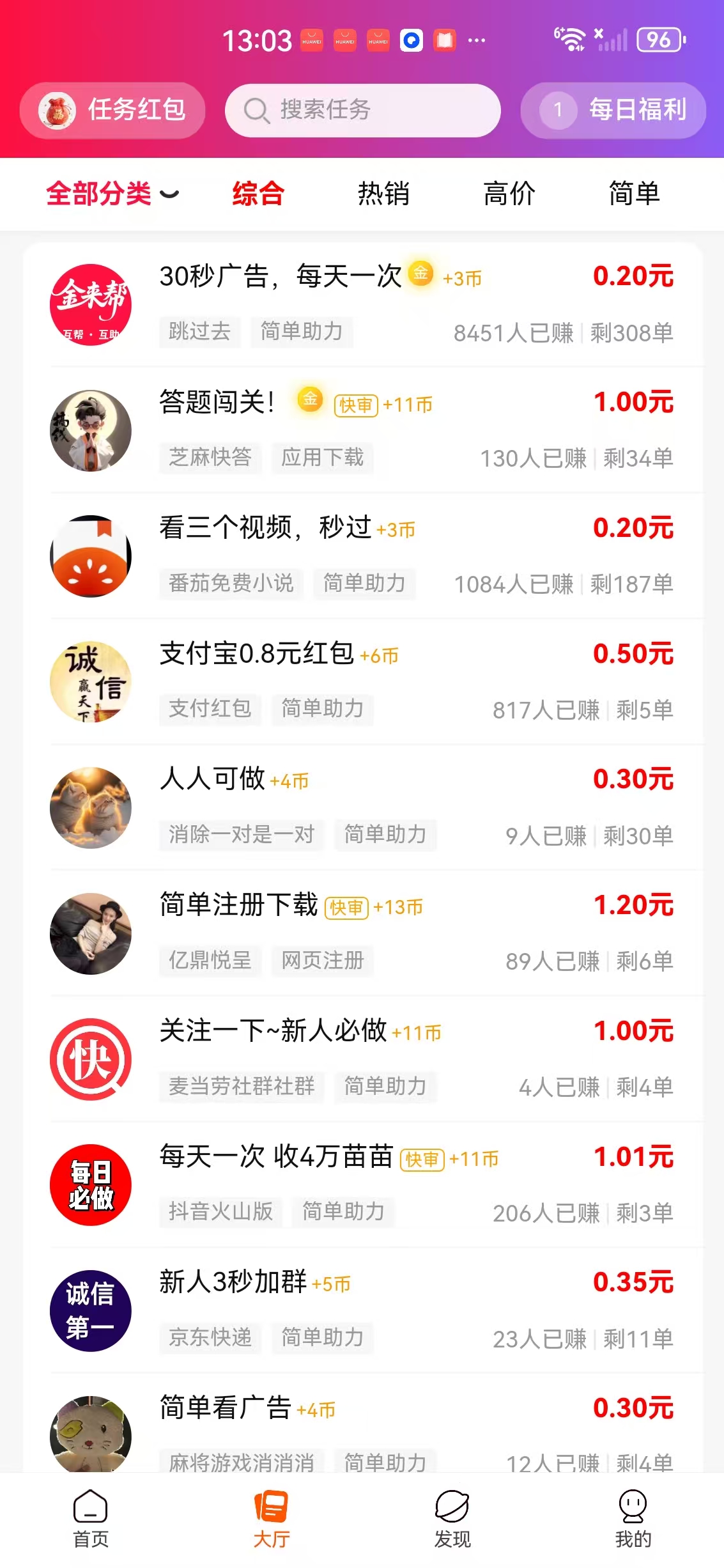The image size is (724, 1568).
Task: Click the 快审 badge on 简单注册下载 task
Action: 345,906
